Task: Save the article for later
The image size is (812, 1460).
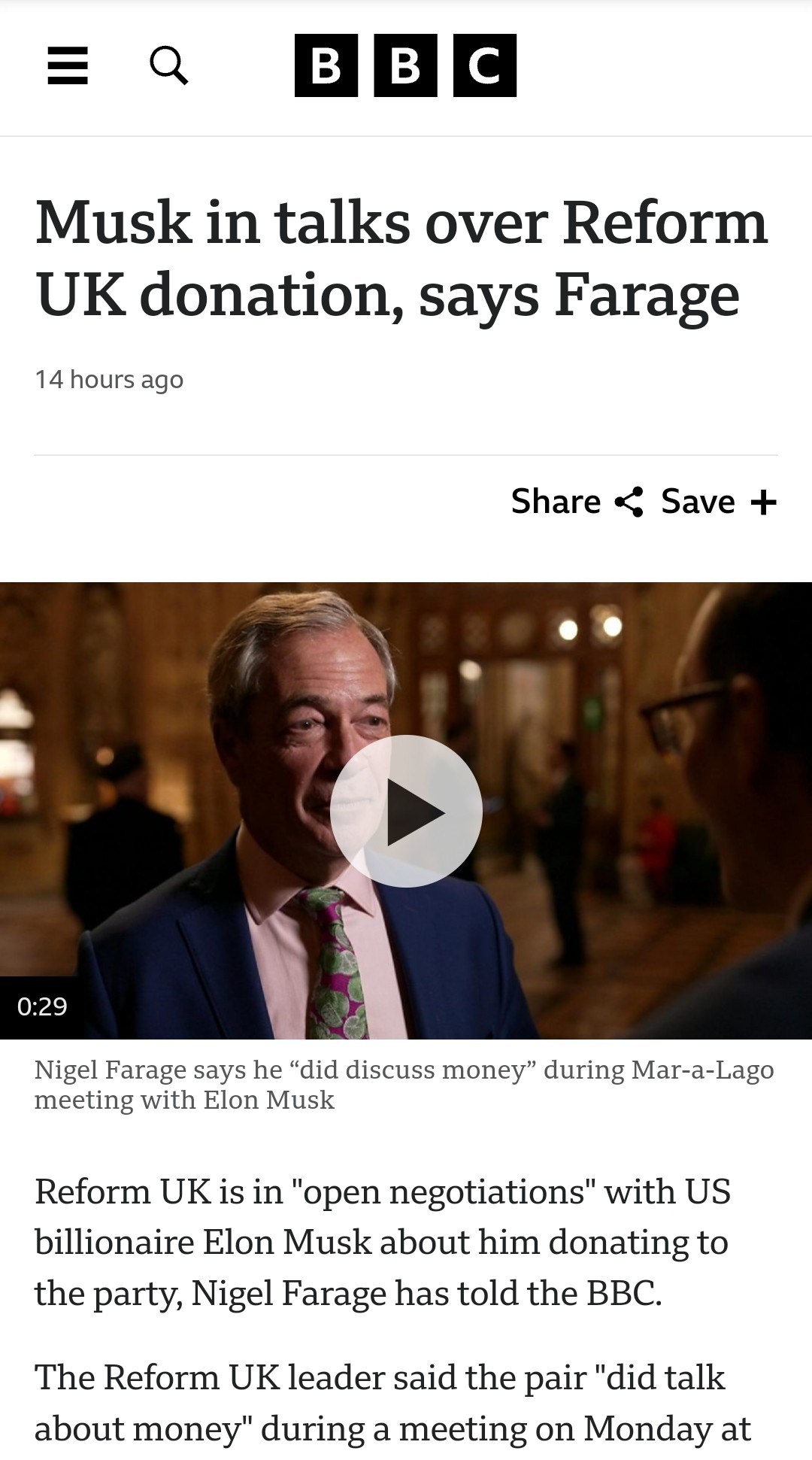Action: click(718, 501)
